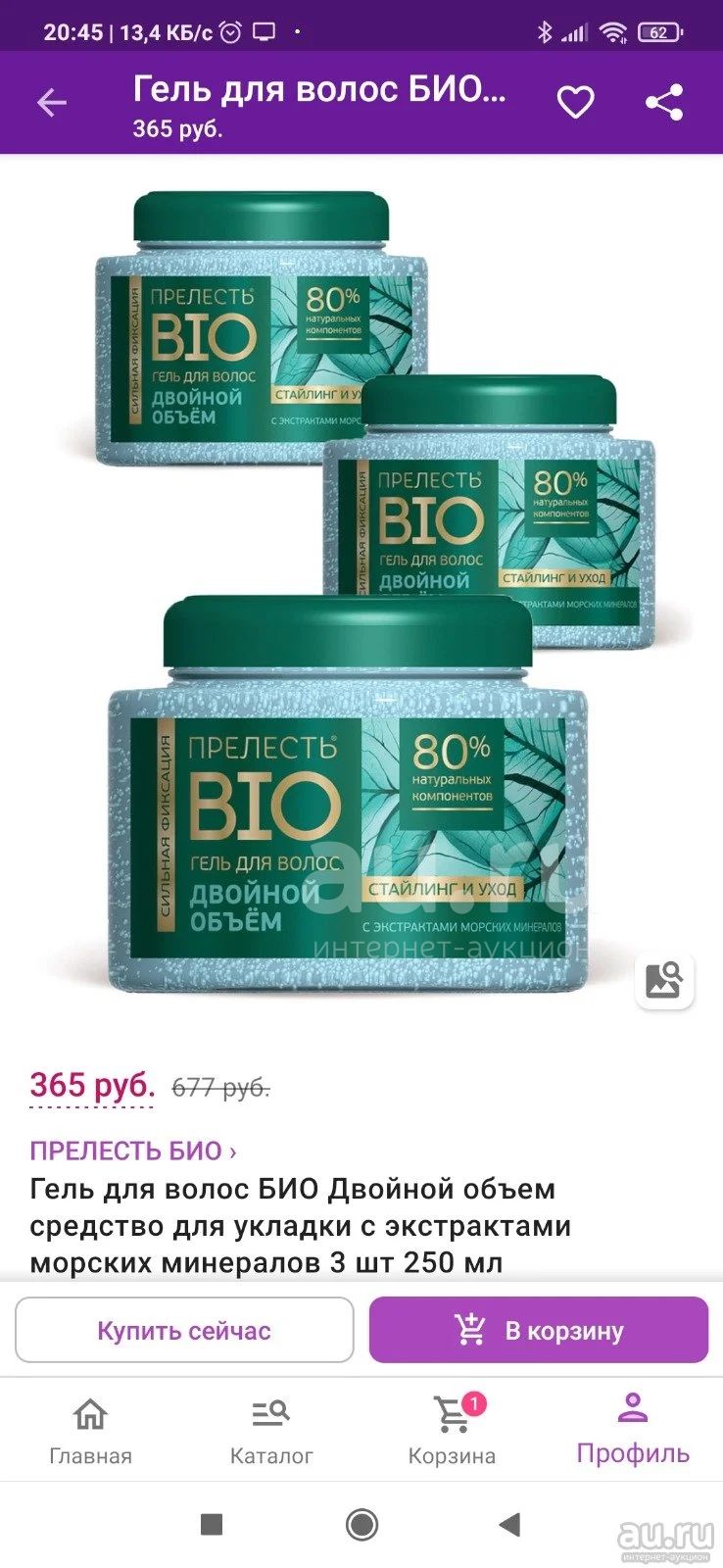
Task: Open the ПРЕЛЕСТЬ БИО brand link
Action: [133, 1150]
